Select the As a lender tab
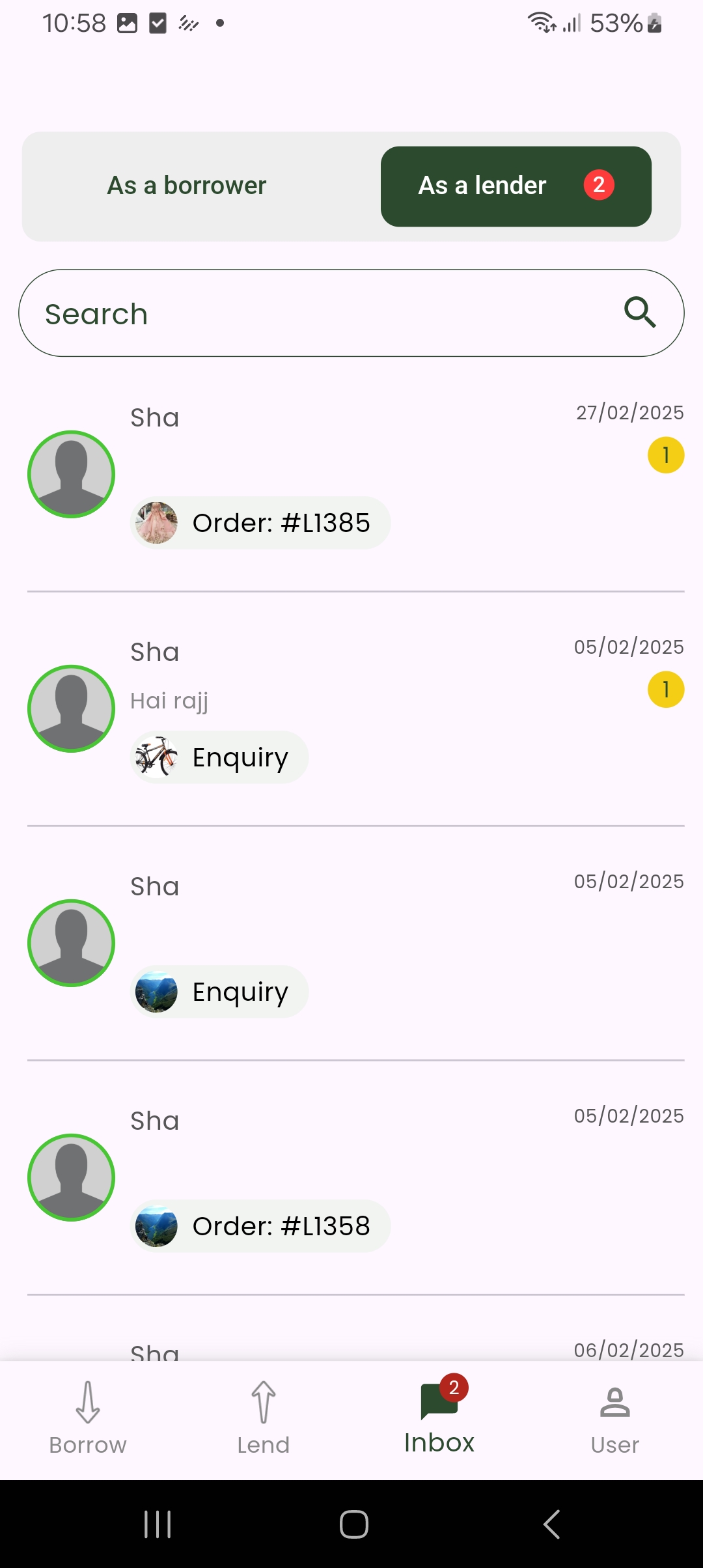 (516, 186)
